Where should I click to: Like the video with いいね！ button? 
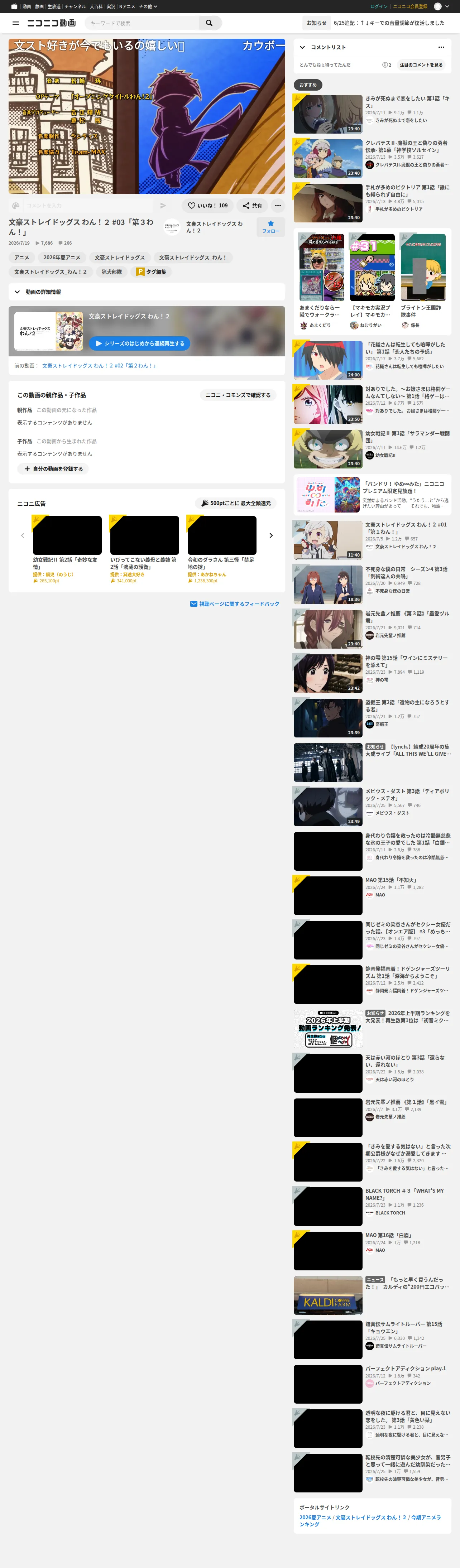tap(207, 206)
